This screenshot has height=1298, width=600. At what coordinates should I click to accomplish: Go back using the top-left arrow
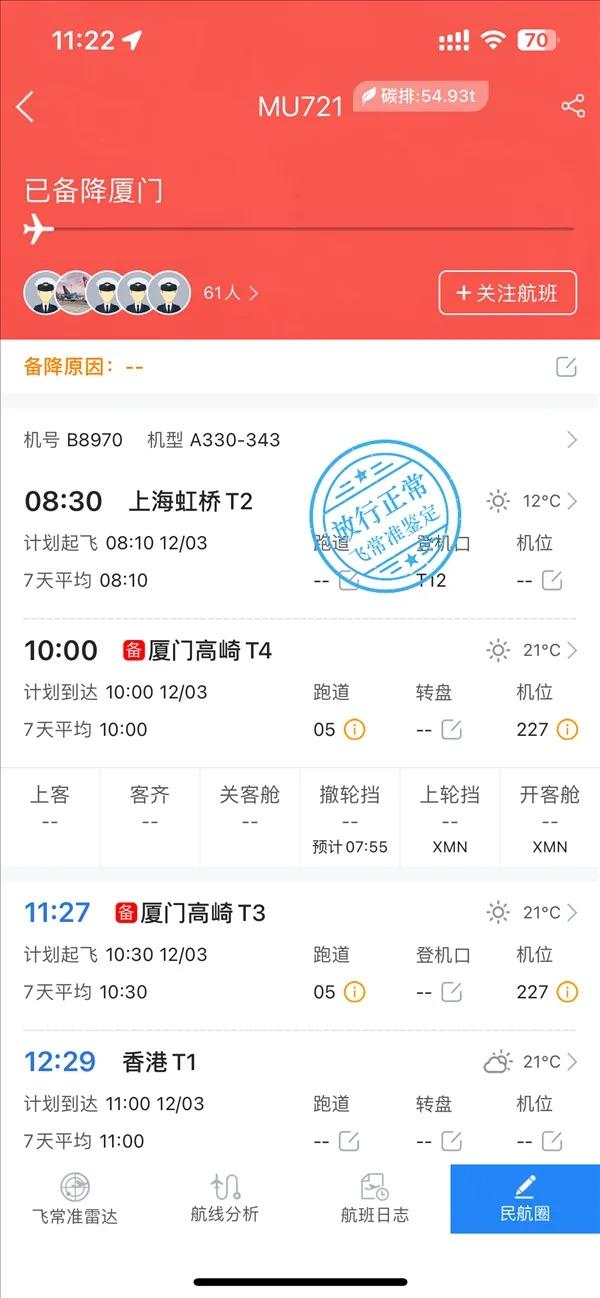pyautogui.click(x=26, y=107)
